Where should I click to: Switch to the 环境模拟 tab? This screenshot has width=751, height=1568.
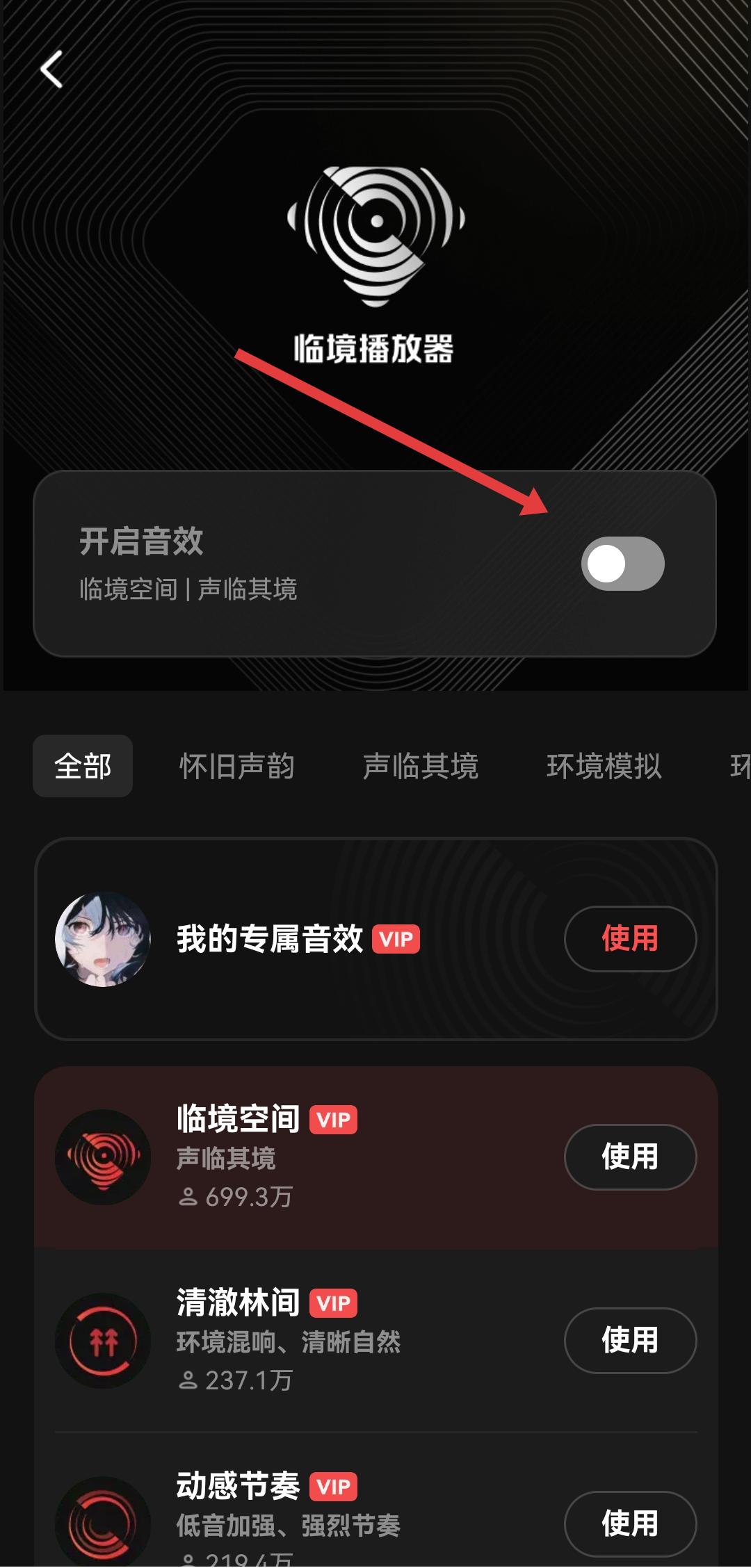604,766
